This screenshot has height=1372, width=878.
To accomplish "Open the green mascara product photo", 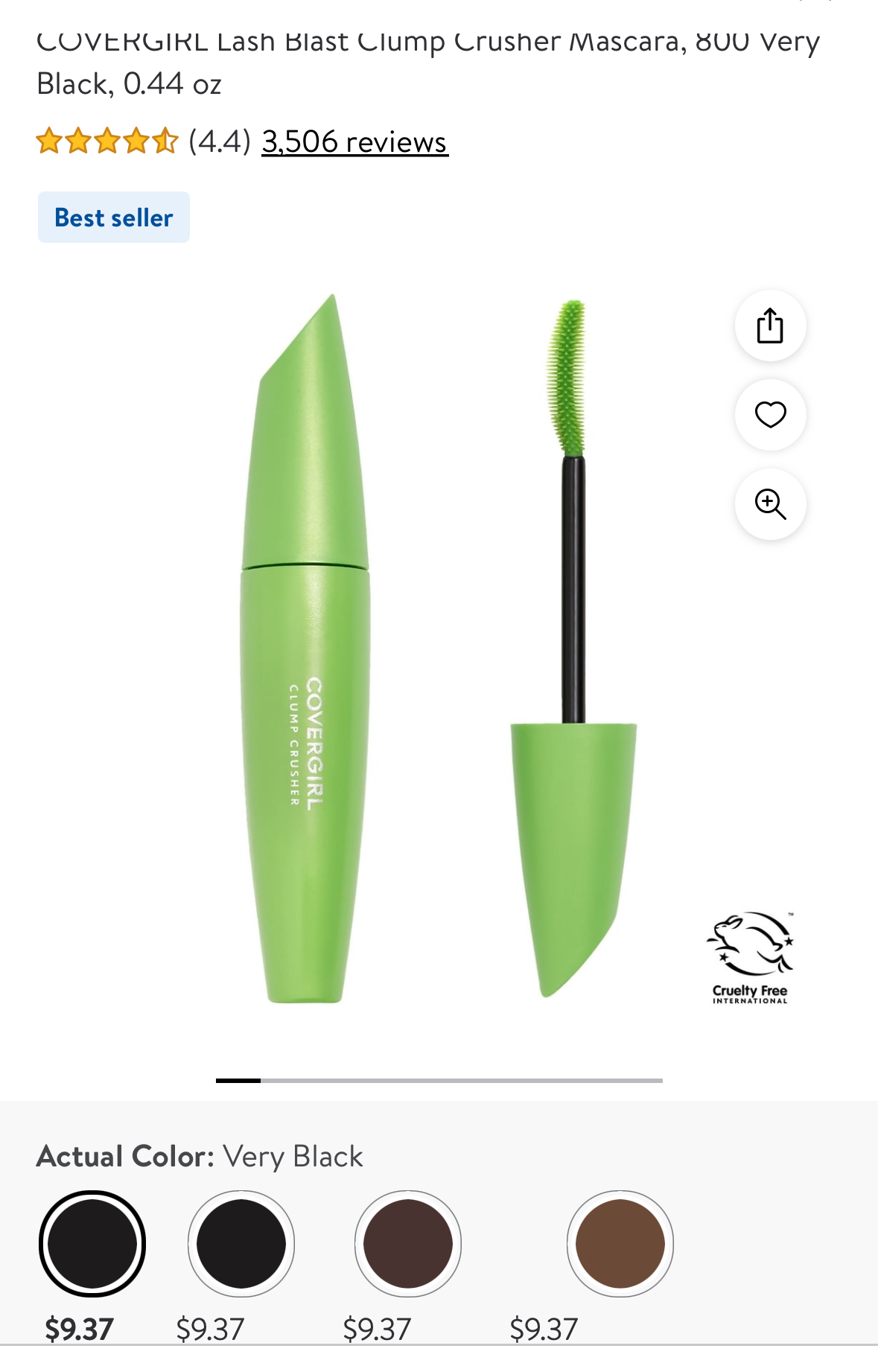I will pyautogui.click(x=439, y=648).
